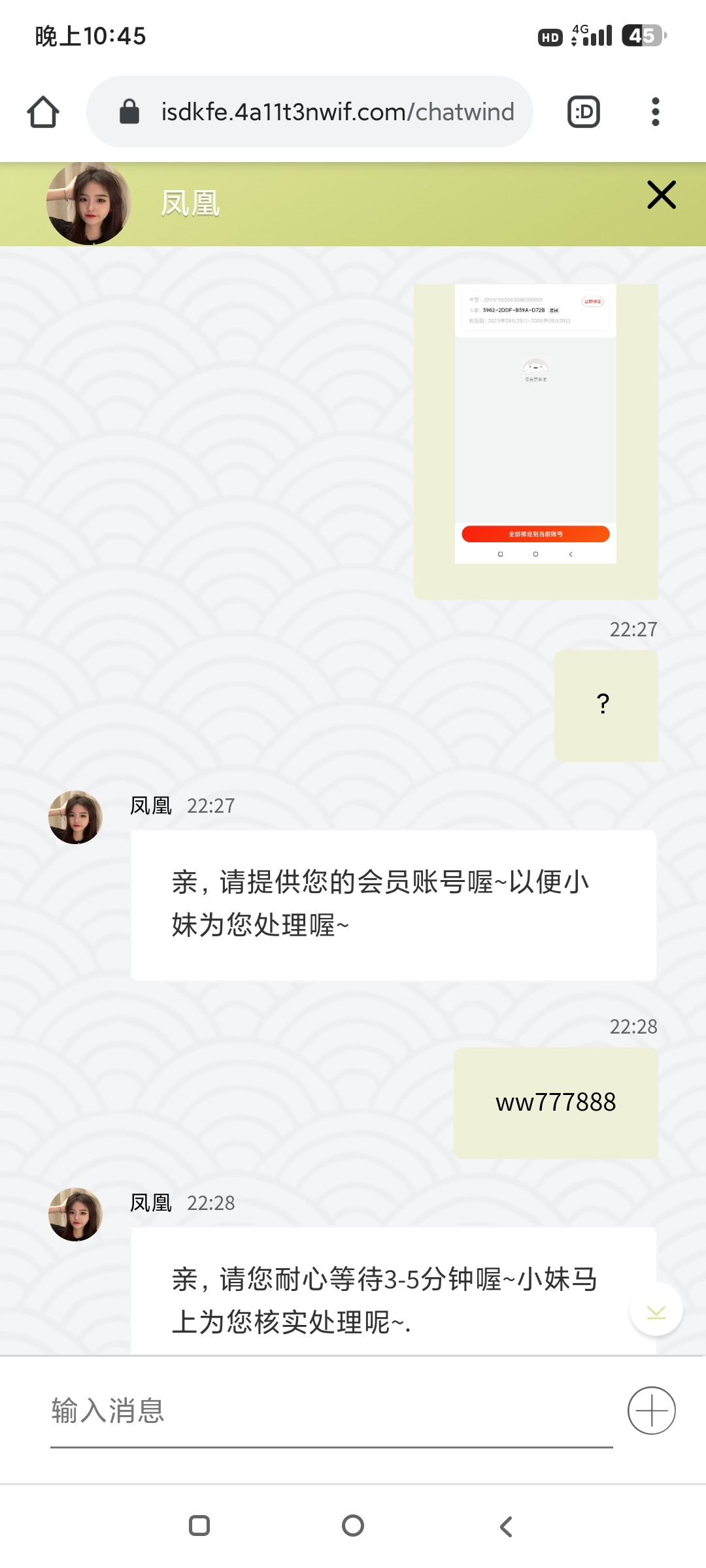Tap 凤凰's avatar in the chat header
Image resolution: width=706 pixels, height=1568 pixels.
[90, 203]
